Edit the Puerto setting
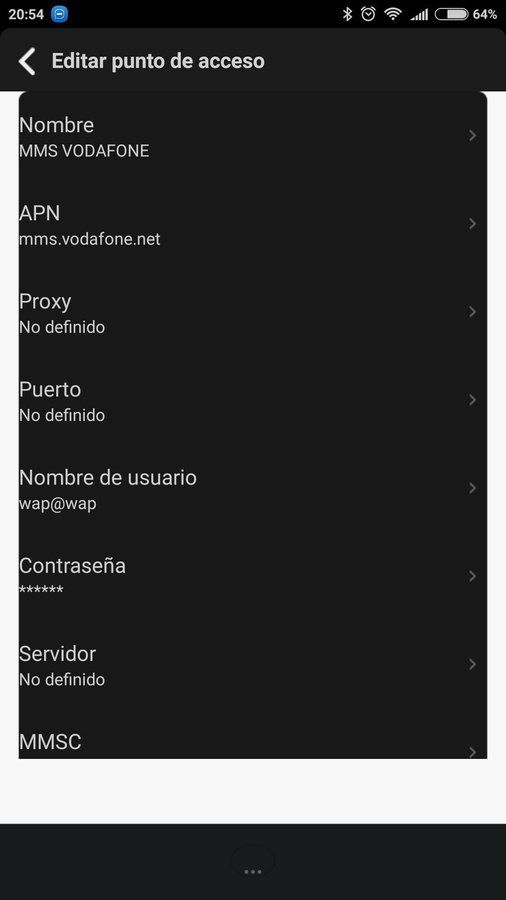The width and height of the screenshot is (506, 900). (x=252, y=401)
